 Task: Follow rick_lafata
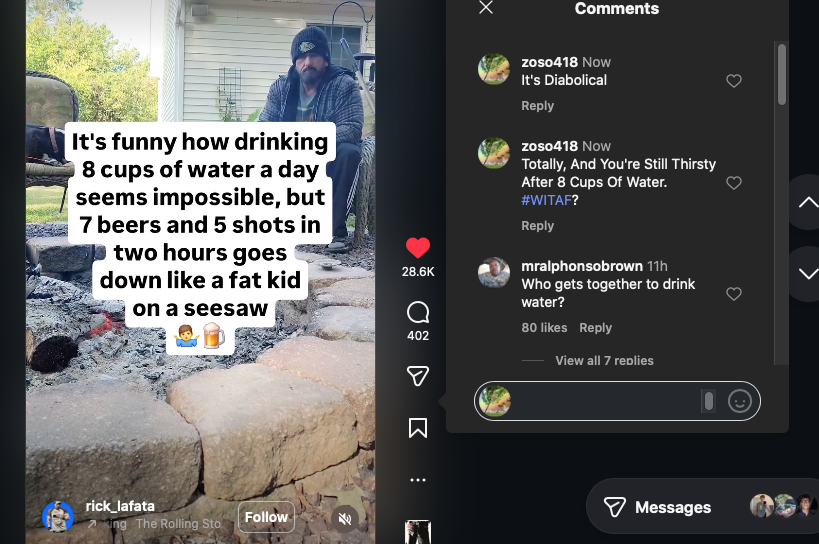tap(266, 517)
